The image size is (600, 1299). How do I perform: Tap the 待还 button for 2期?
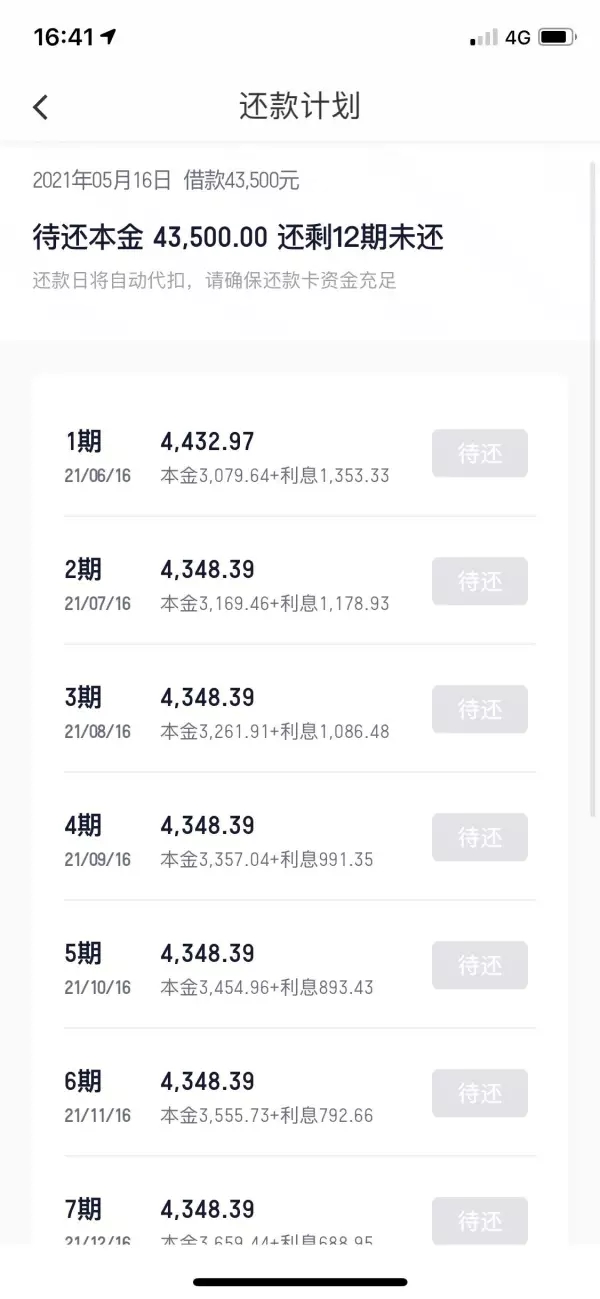480,581
